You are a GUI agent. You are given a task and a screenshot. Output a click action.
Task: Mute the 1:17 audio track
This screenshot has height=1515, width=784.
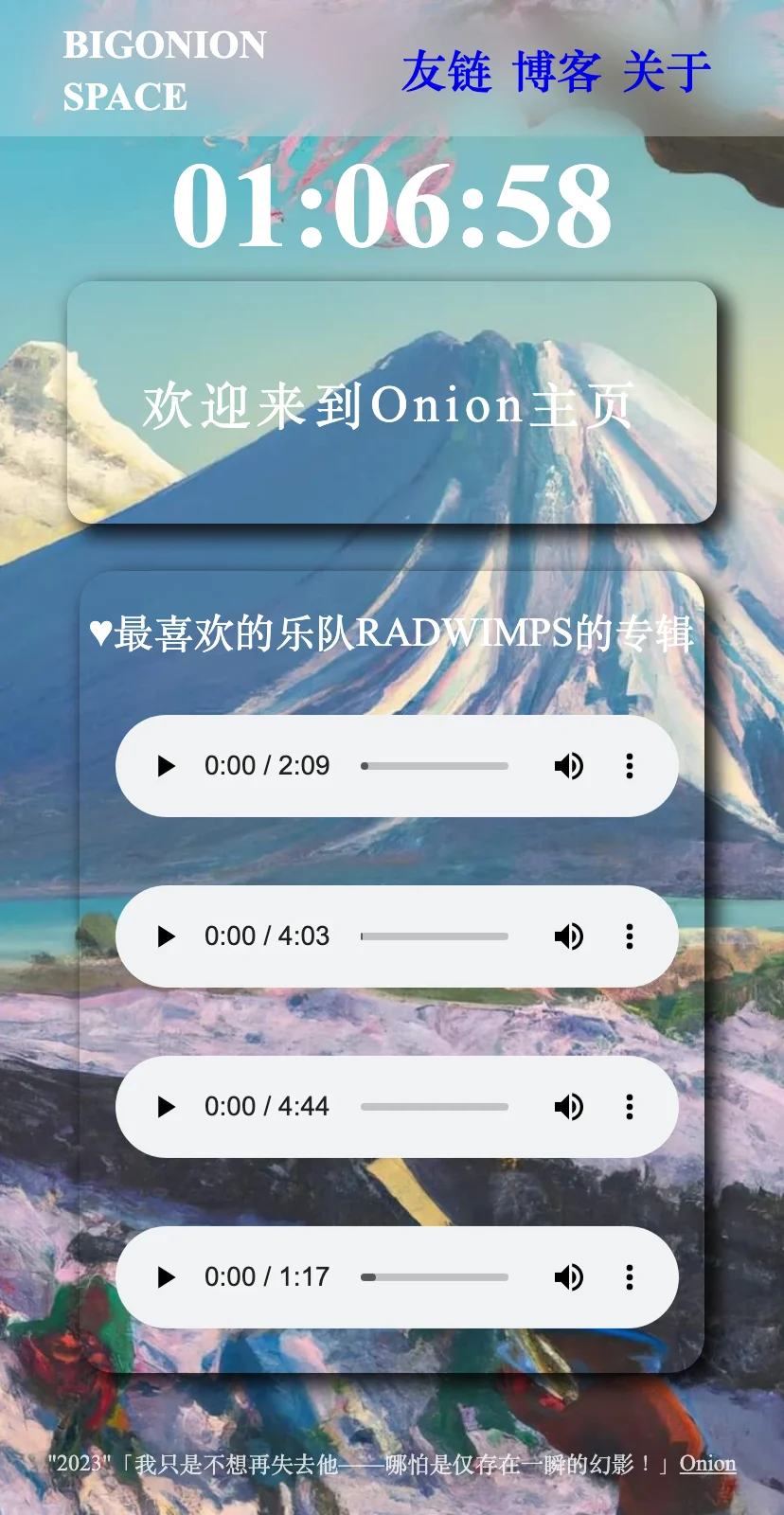point(569,1277)
